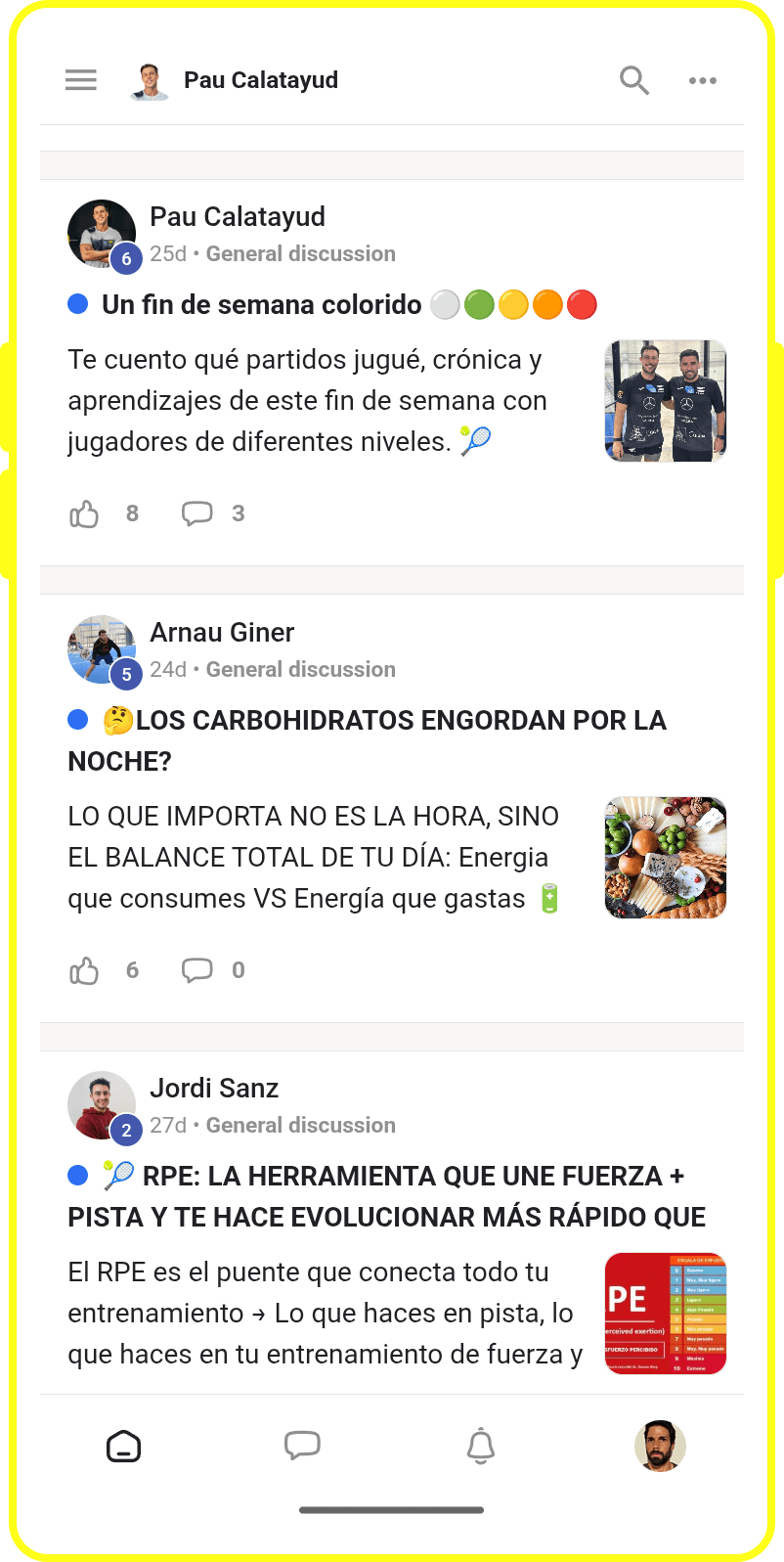Select the Pau Calatayud community header
The width and height of the screenshot is (784, 1562).
coord(260,80)
